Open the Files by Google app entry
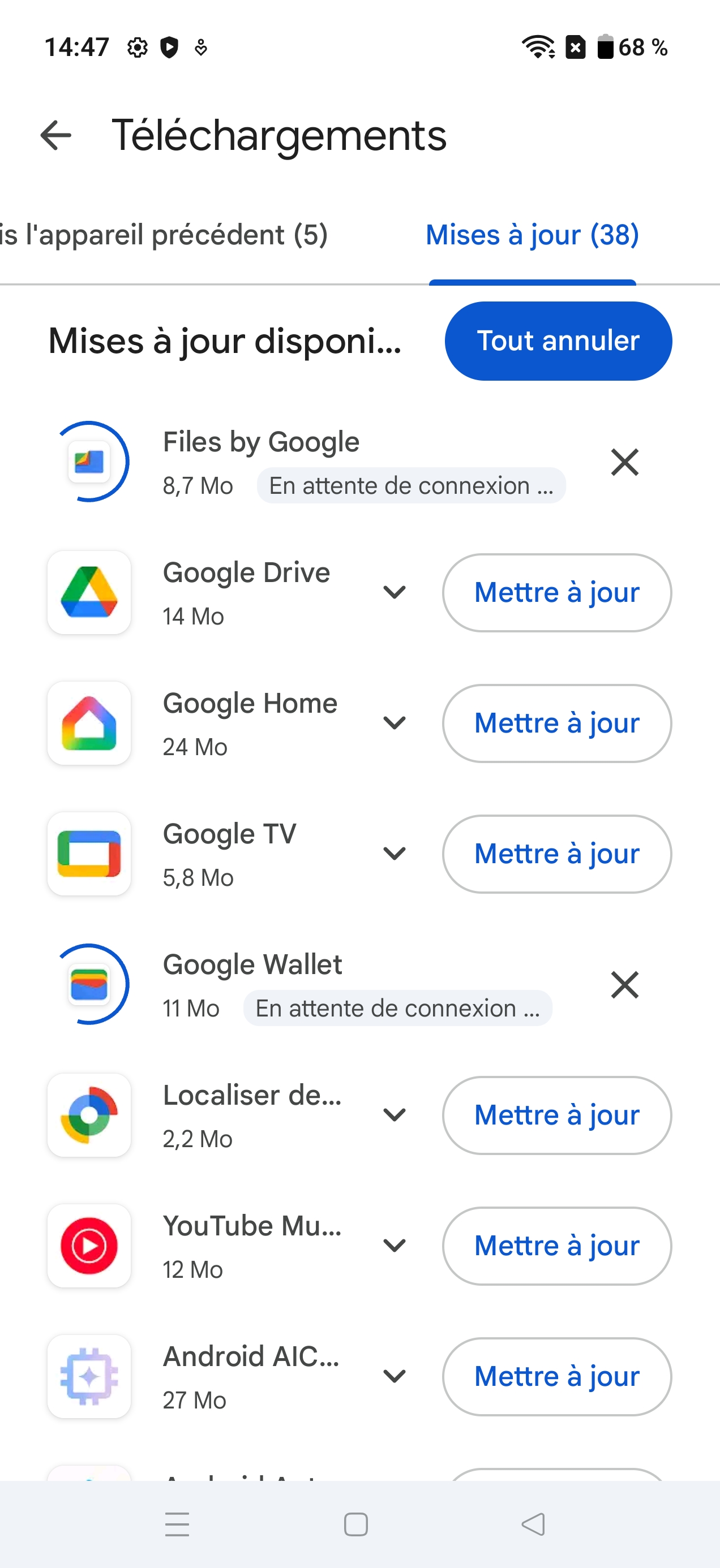Viewport: 720px width, 1568px height. pos(261,442)
